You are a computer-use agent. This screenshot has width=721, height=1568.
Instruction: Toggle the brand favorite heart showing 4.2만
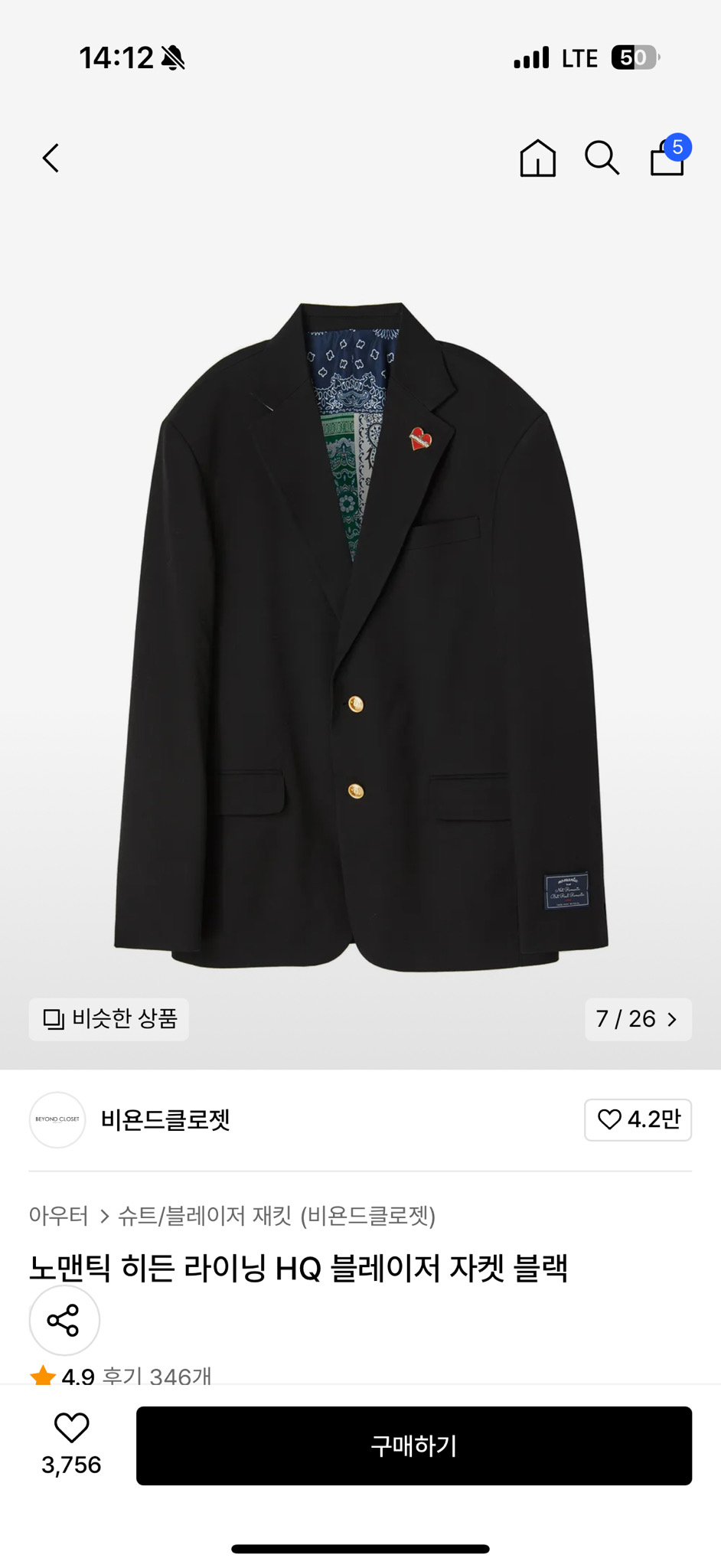click(638, 1119)
